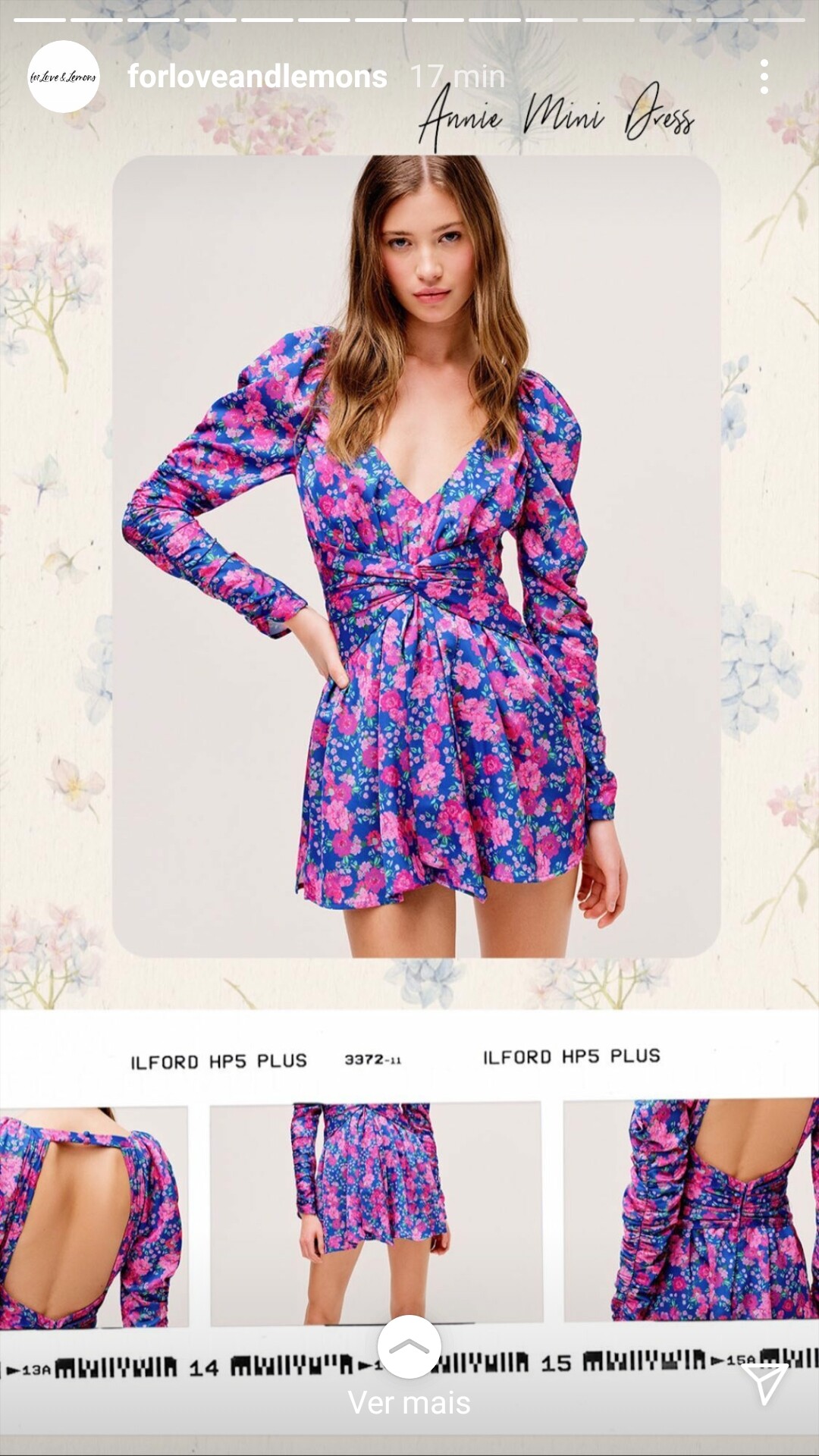
Task: Open forloveandlemons profile picture
Action: tap(64, 77)
